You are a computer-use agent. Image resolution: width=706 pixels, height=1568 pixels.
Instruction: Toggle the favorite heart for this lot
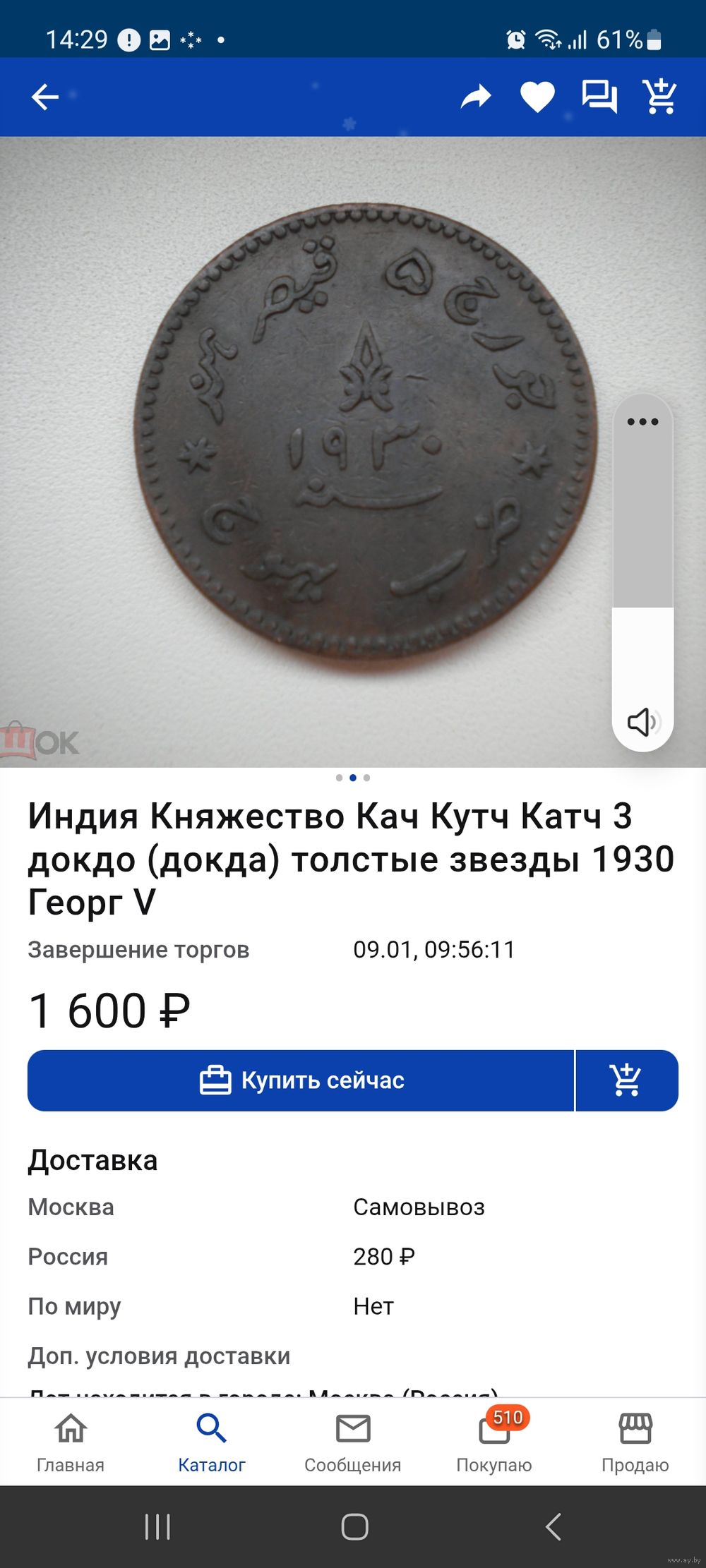pyautogui.click(x=537, y=97)
